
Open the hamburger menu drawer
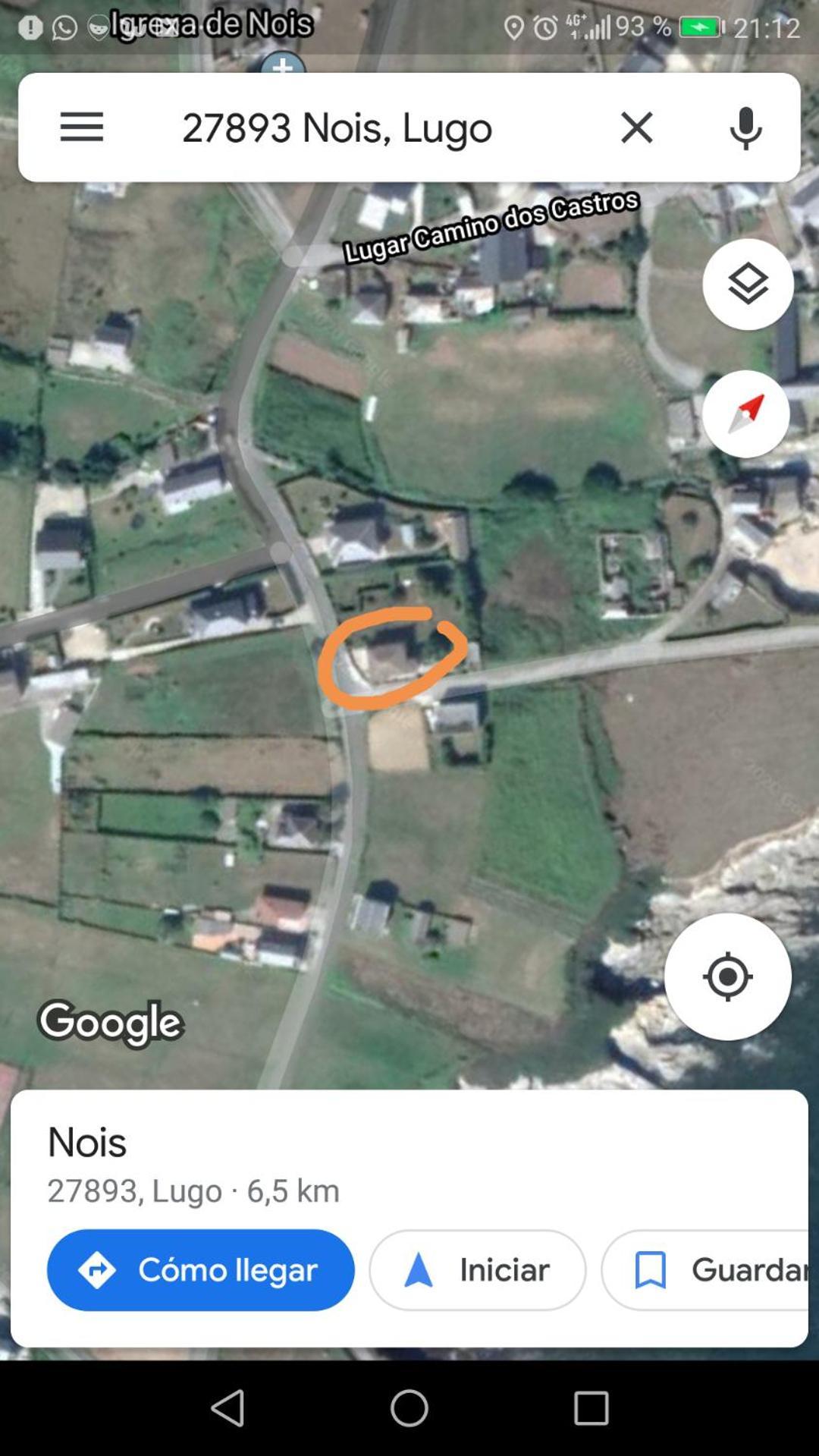(81, 127)
